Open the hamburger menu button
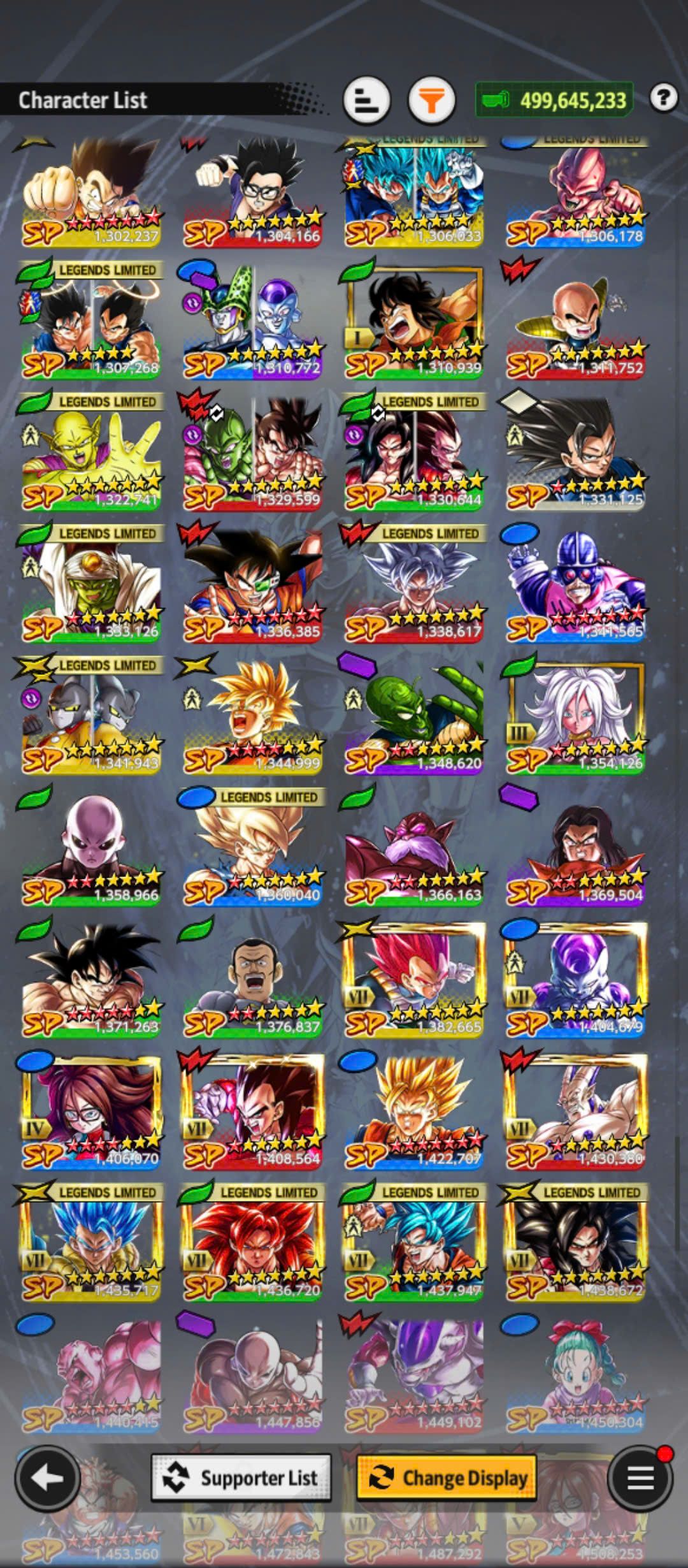The image size is (688, 1568). [640, 1477]
